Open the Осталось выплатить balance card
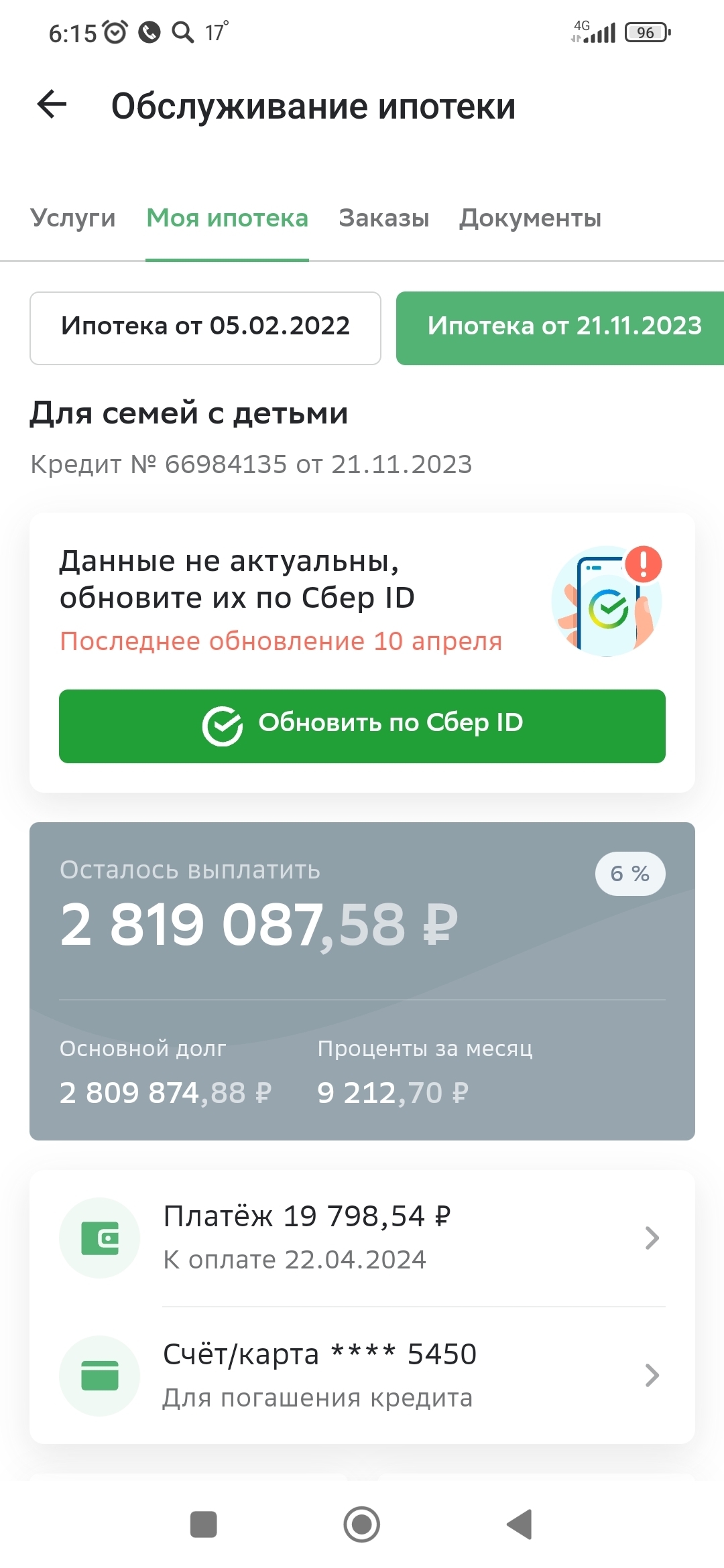 click(x=362, y=980)
